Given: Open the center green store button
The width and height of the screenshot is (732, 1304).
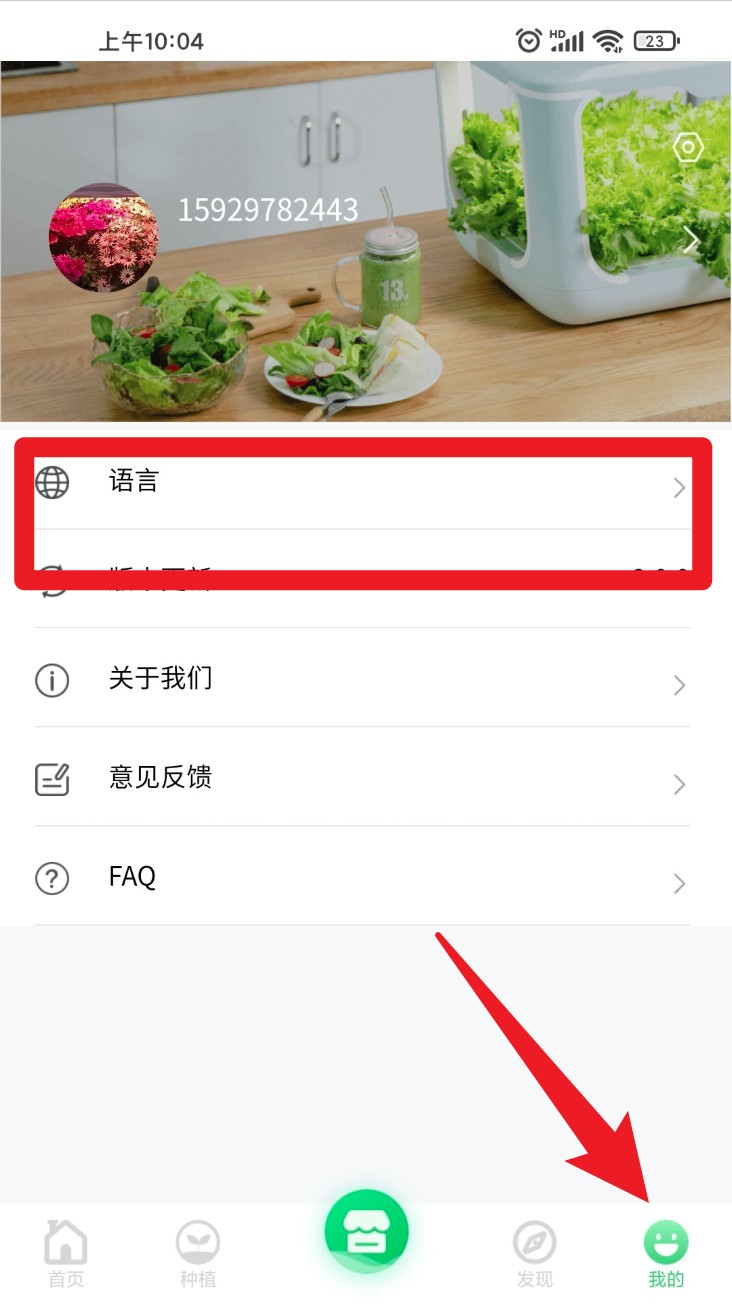Looking at the screenshot, I should [x=366, y=1232].
